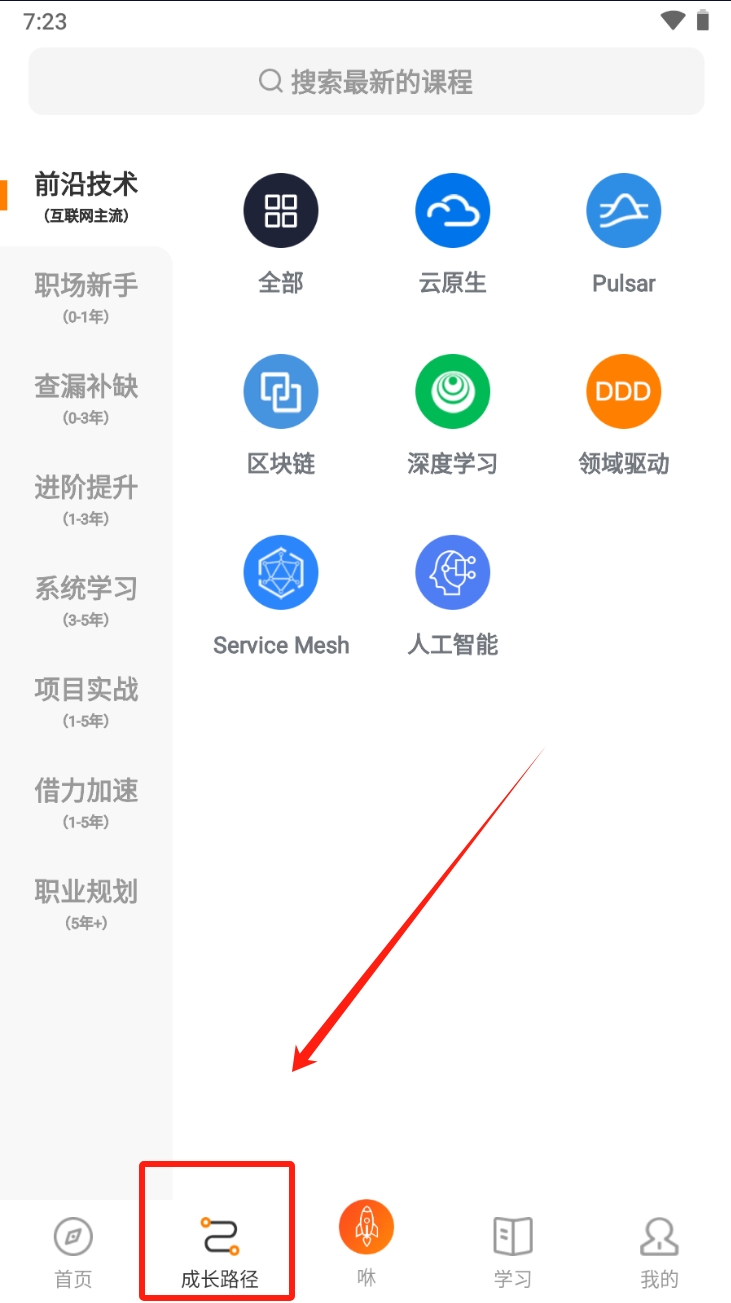Switch to the 职业规划 category

pyautogui.click(x=86, y=903)
